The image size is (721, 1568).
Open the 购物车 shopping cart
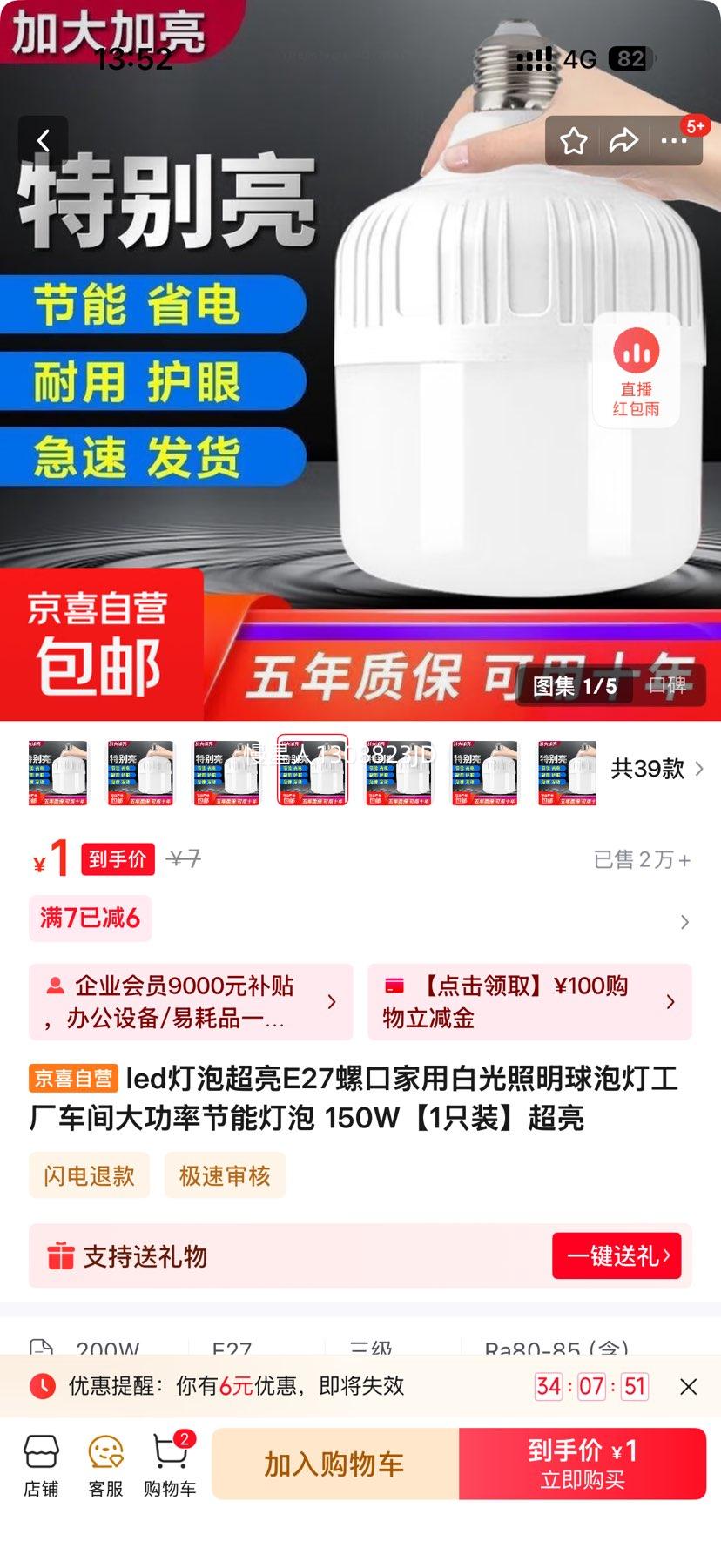tap(170, 1466)
